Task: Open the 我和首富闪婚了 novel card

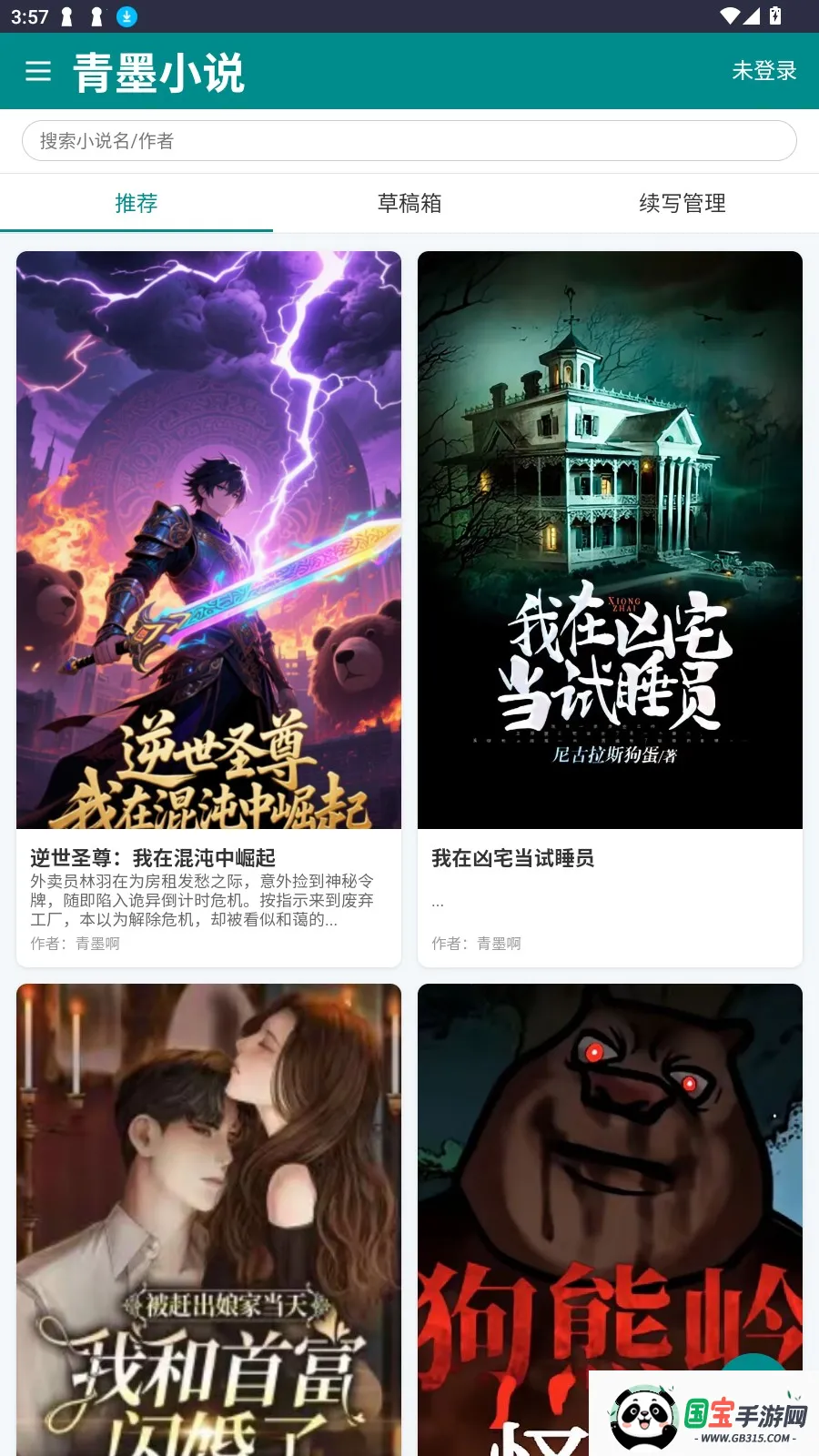Action: (208, 1219)
